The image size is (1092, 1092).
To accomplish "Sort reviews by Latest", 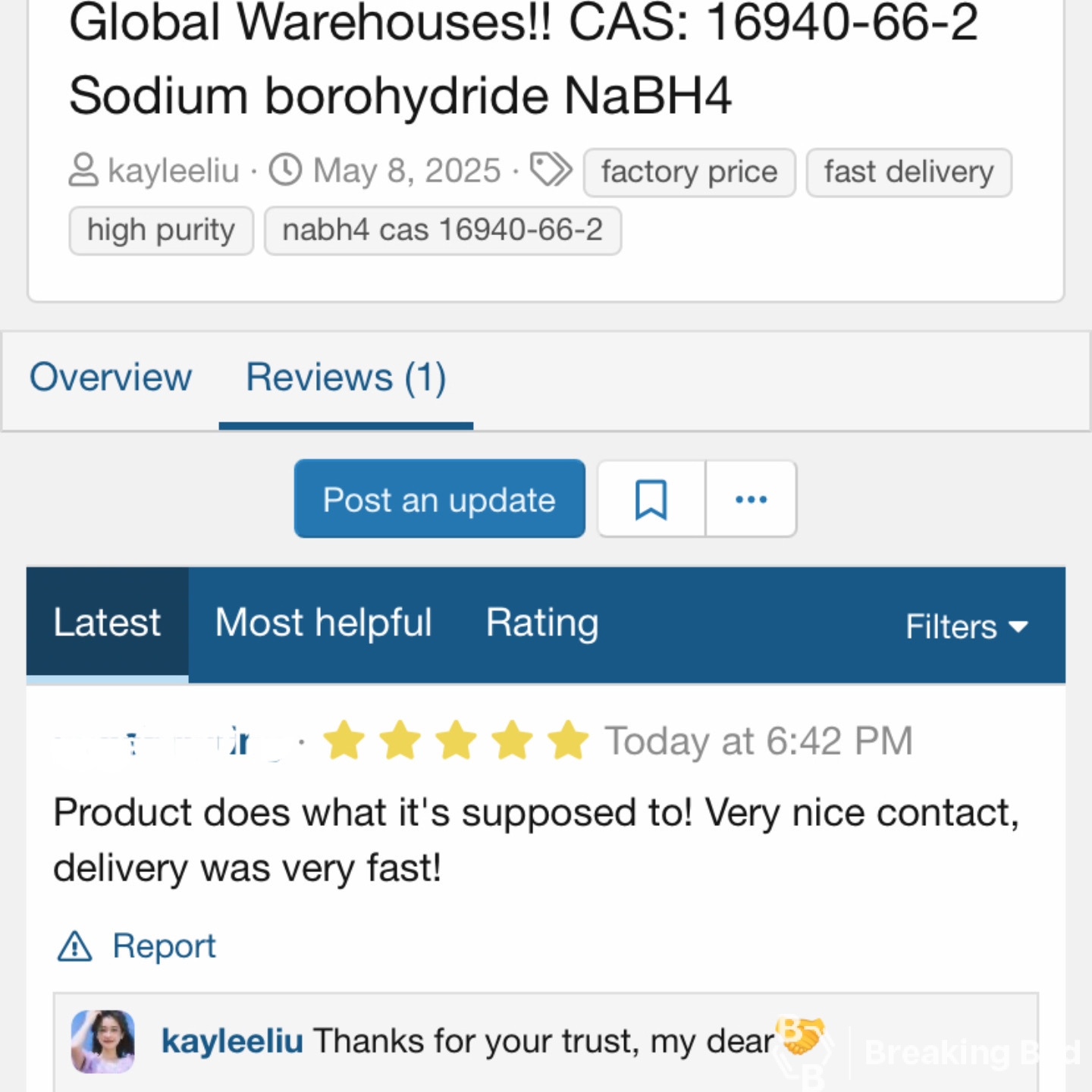I will 107,623.
